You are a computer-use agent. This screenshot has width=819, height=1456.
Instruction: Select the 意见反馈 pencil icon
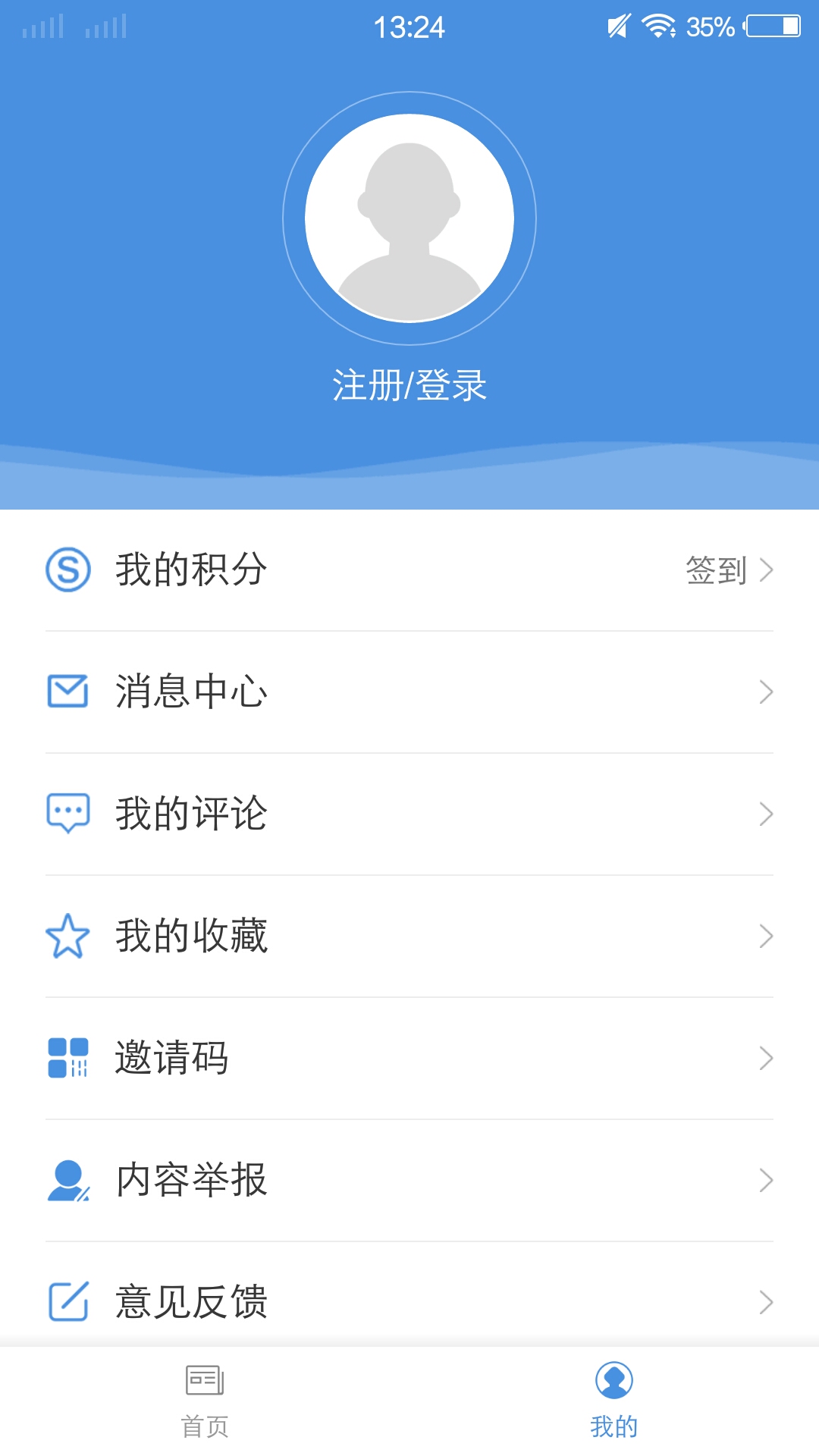click(x=68, y=1302)
